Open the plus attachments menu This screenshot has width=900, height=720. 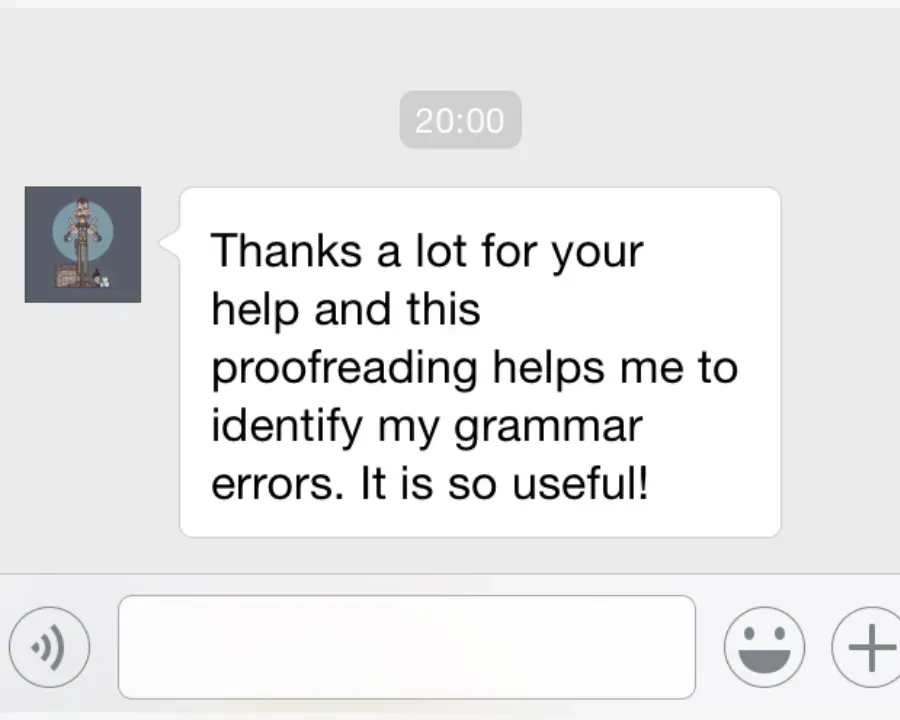coord(868,648)
